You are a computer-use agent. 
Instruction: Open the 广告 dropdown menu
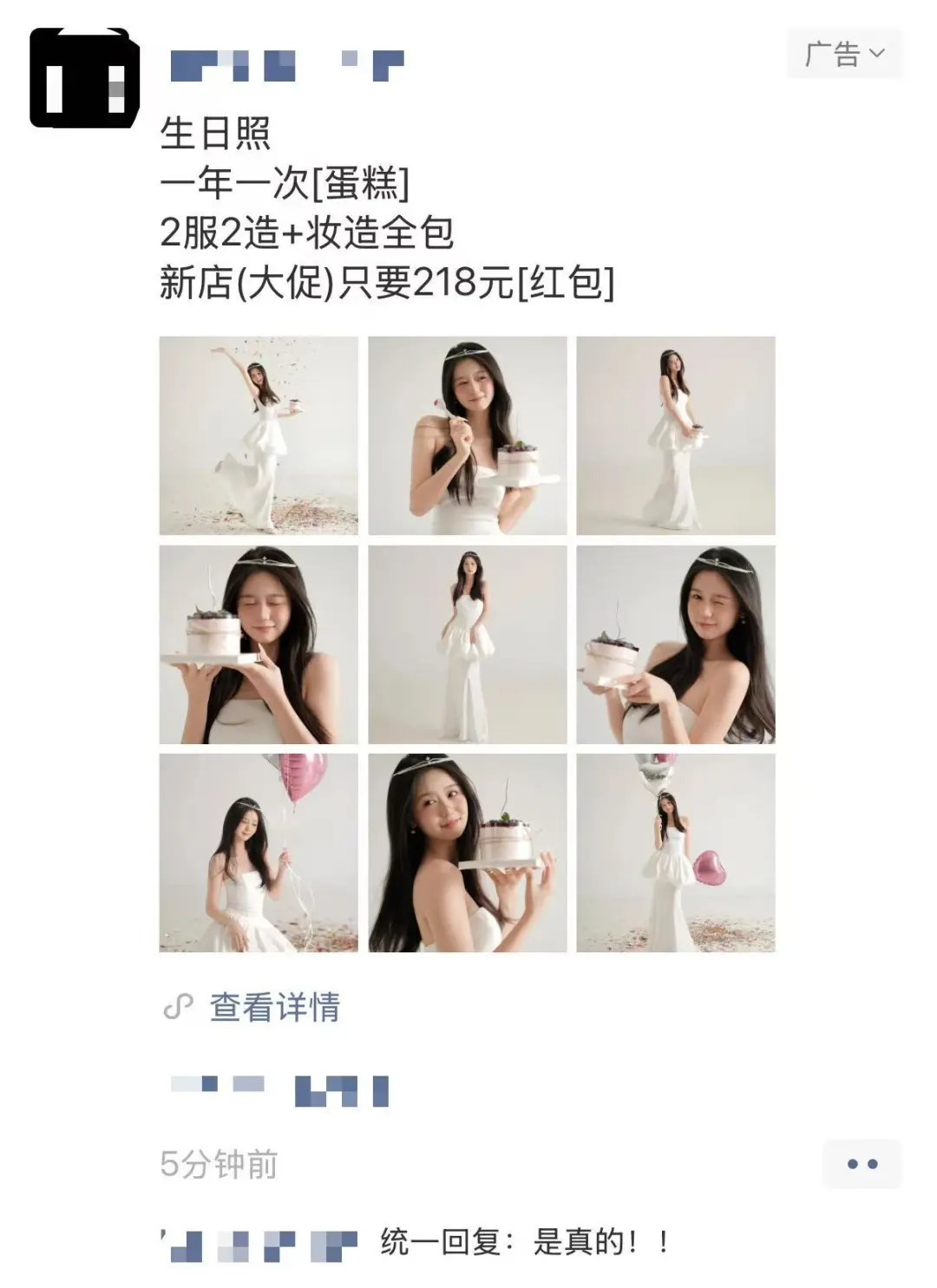tap(844, 54)
